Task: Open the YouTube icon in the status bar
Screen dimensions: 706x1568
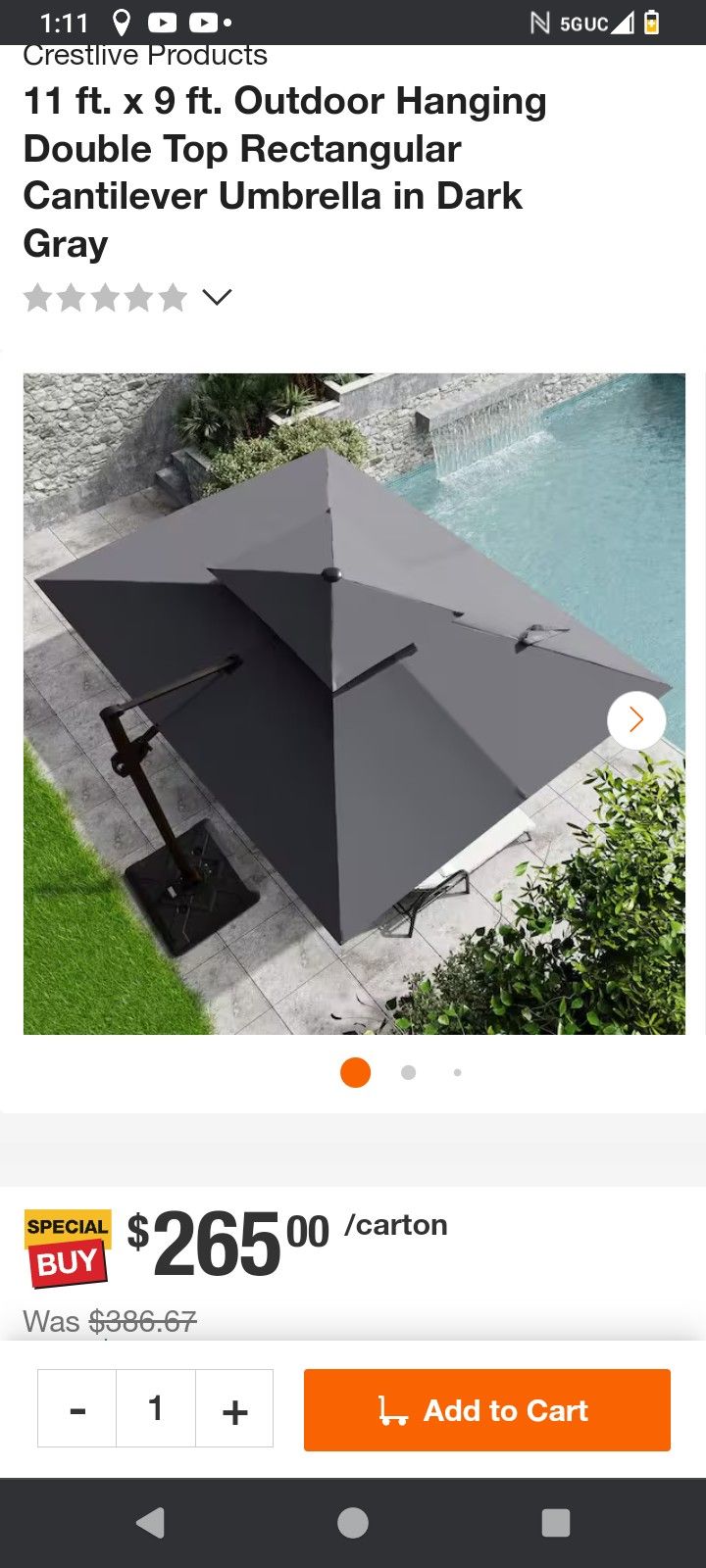Action: point(162,22)
